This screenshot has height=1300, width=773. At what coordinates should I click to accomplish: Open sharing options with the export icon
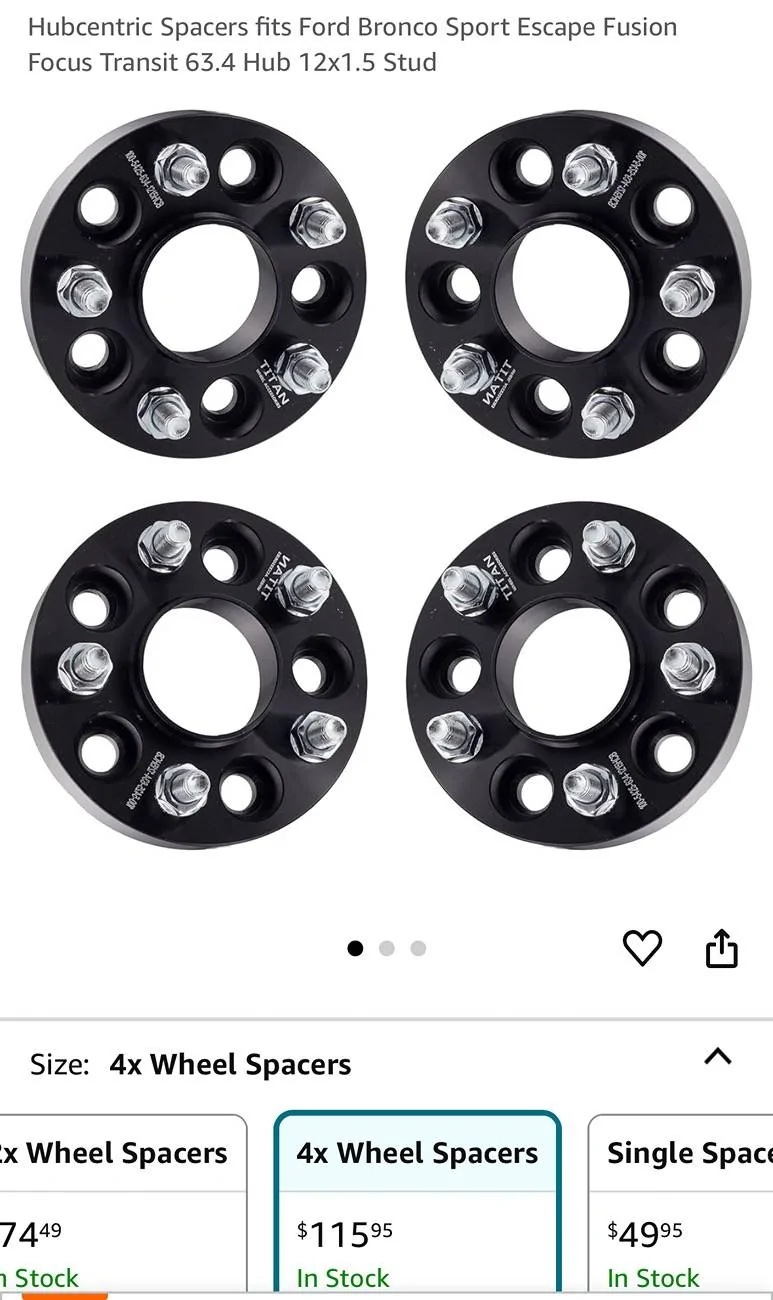coord(724,946)
